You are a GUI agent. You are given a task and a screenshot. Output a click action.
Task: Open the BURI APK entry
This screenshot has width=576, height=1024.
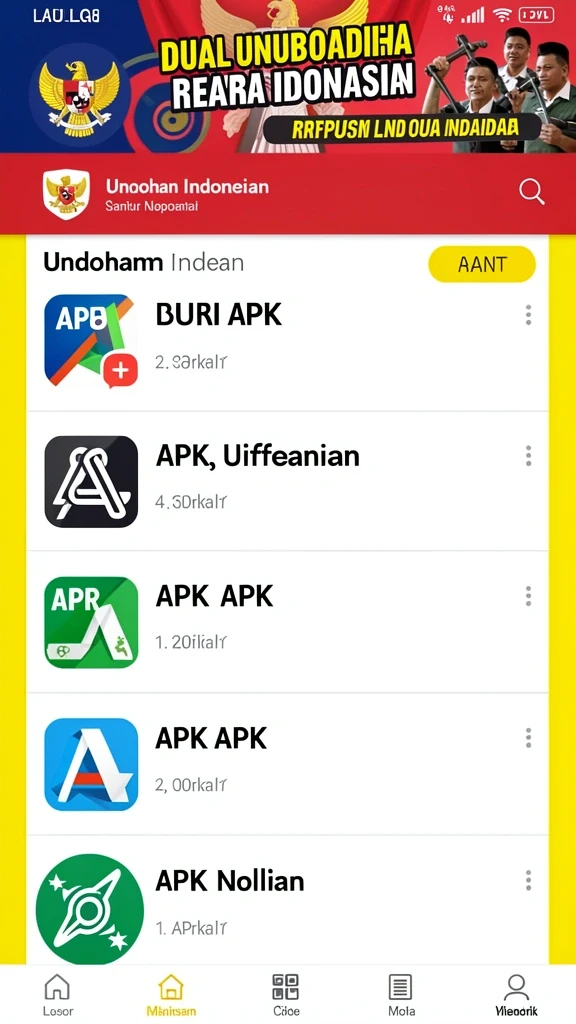[287, 342]
